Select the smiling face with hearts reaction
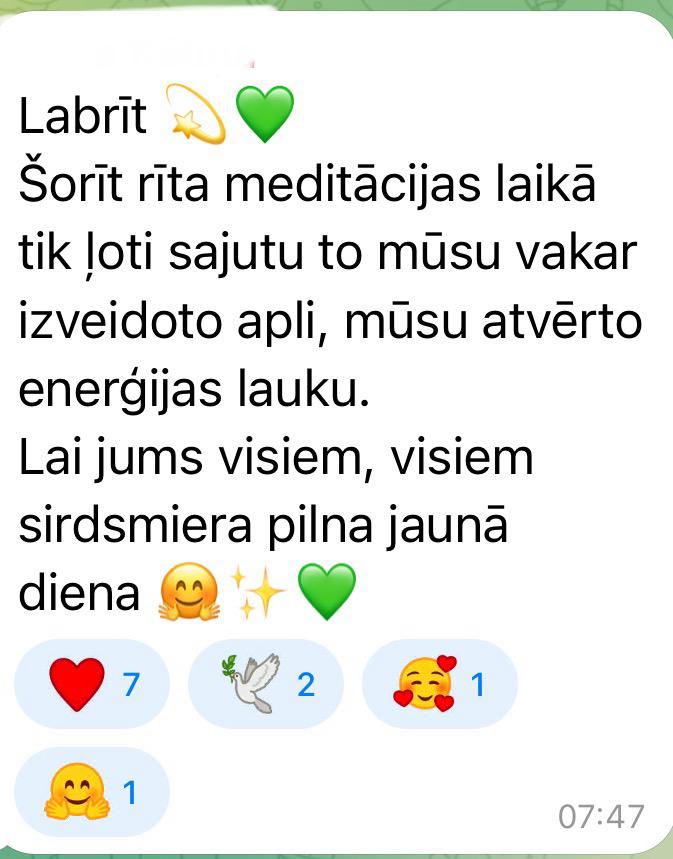The width and height of the screenshot is (673, 859). pos(439,684)
